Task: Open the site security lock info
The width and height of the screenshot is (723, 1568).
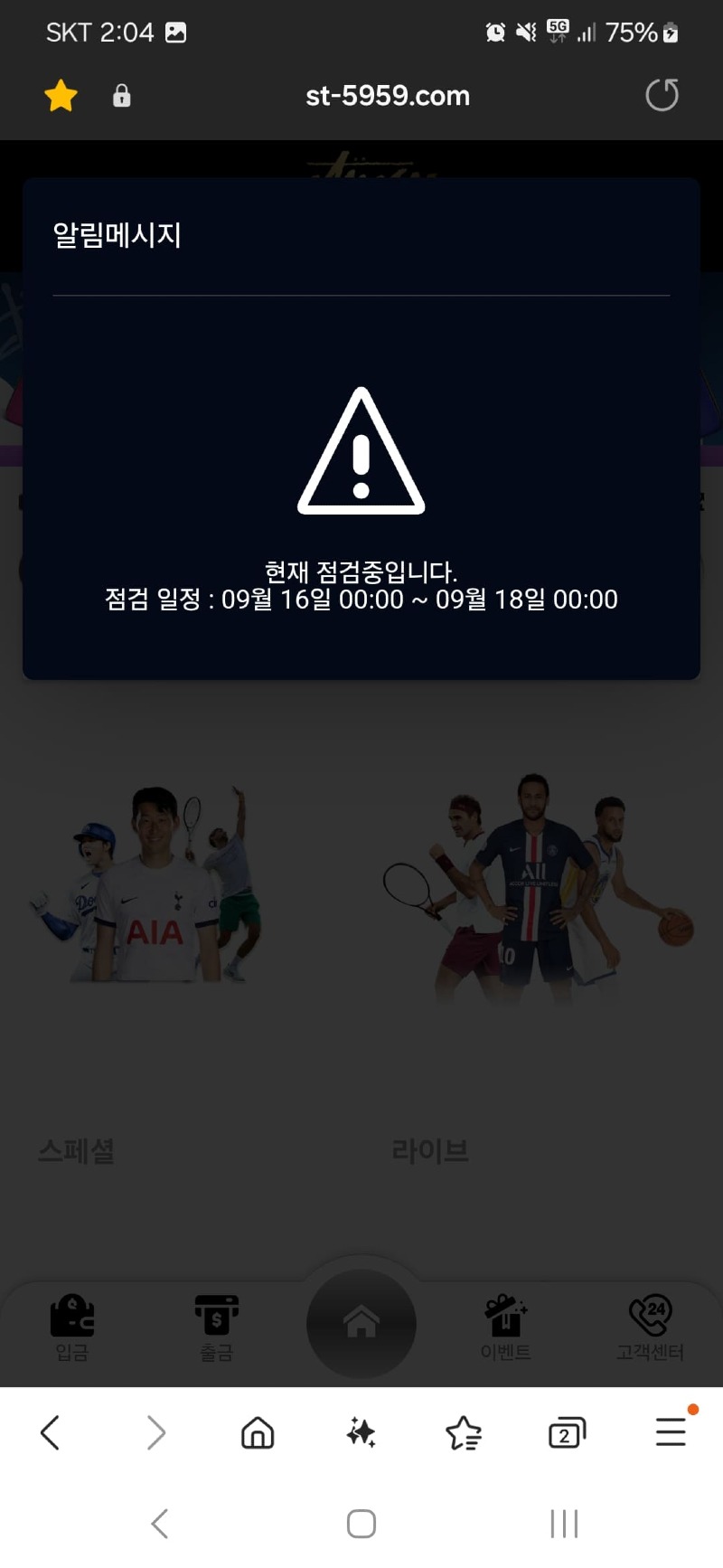Action: click(121, 96)
